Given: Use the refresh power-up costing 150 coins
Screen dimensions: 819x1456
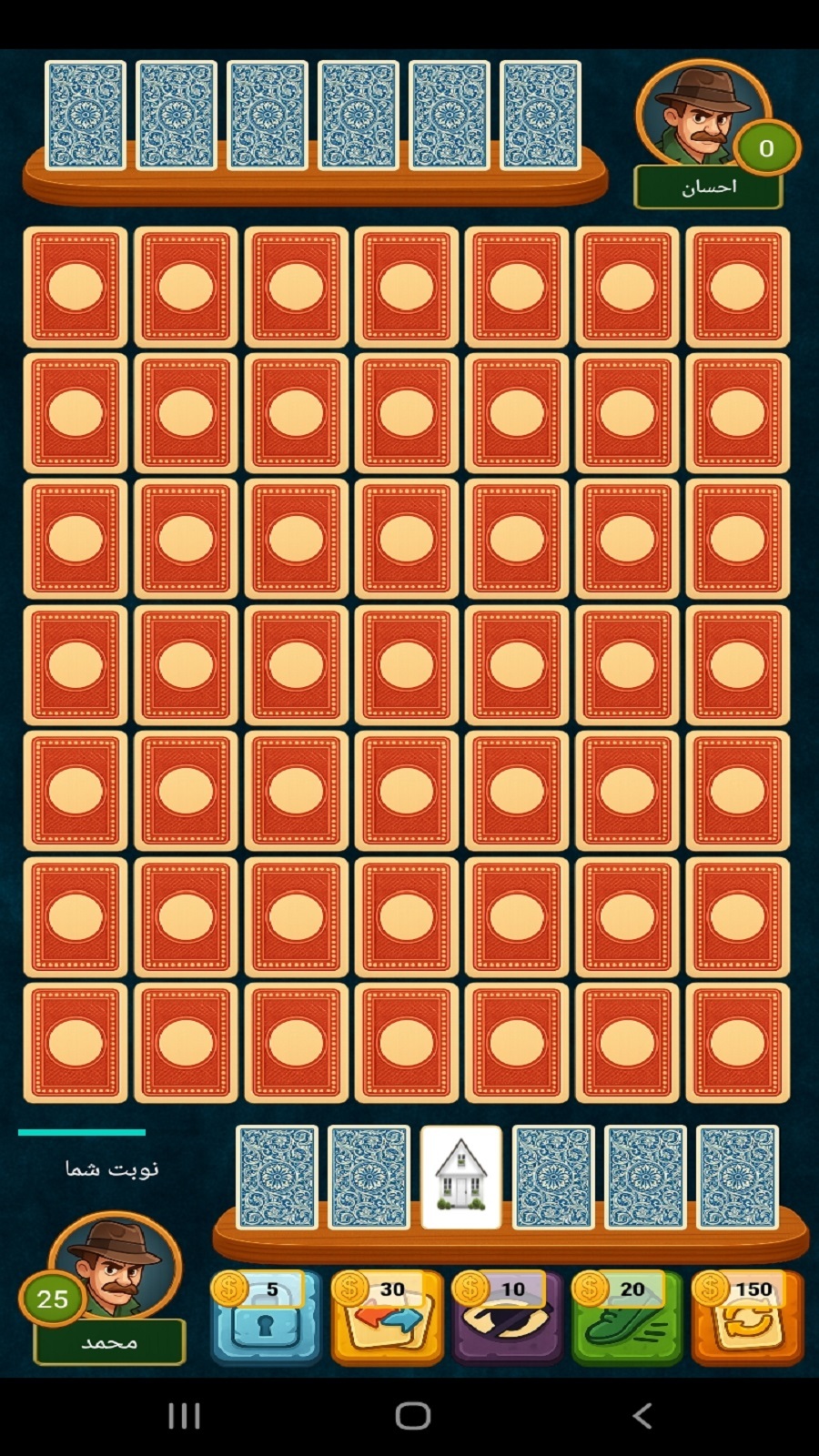Looking at the screenshot, I should (x=747, y=1318).
